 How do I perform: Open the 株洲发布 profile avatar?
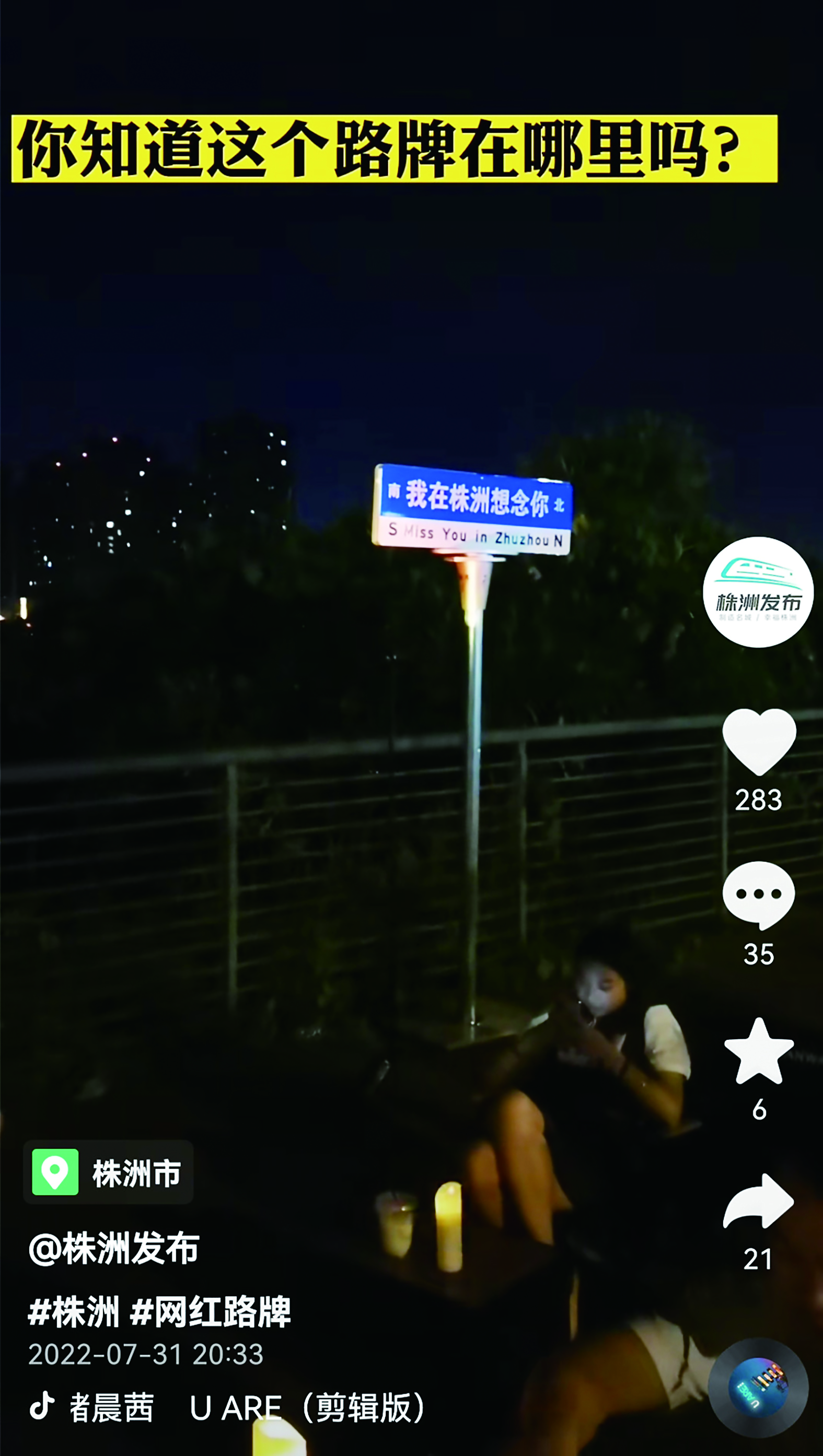(x=757, y=592)
